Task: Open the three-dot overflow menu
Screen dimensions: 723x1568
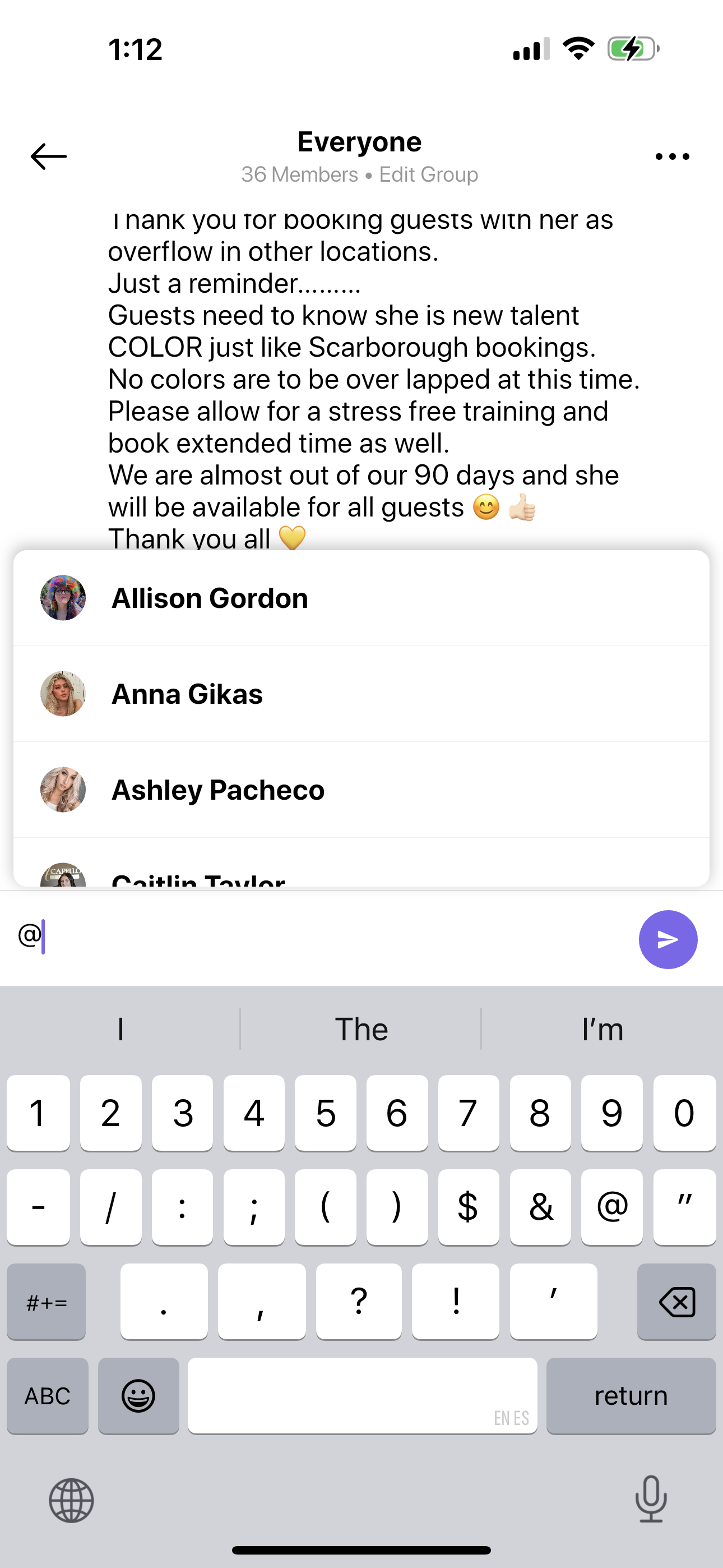Action: [x=672, y=156]
